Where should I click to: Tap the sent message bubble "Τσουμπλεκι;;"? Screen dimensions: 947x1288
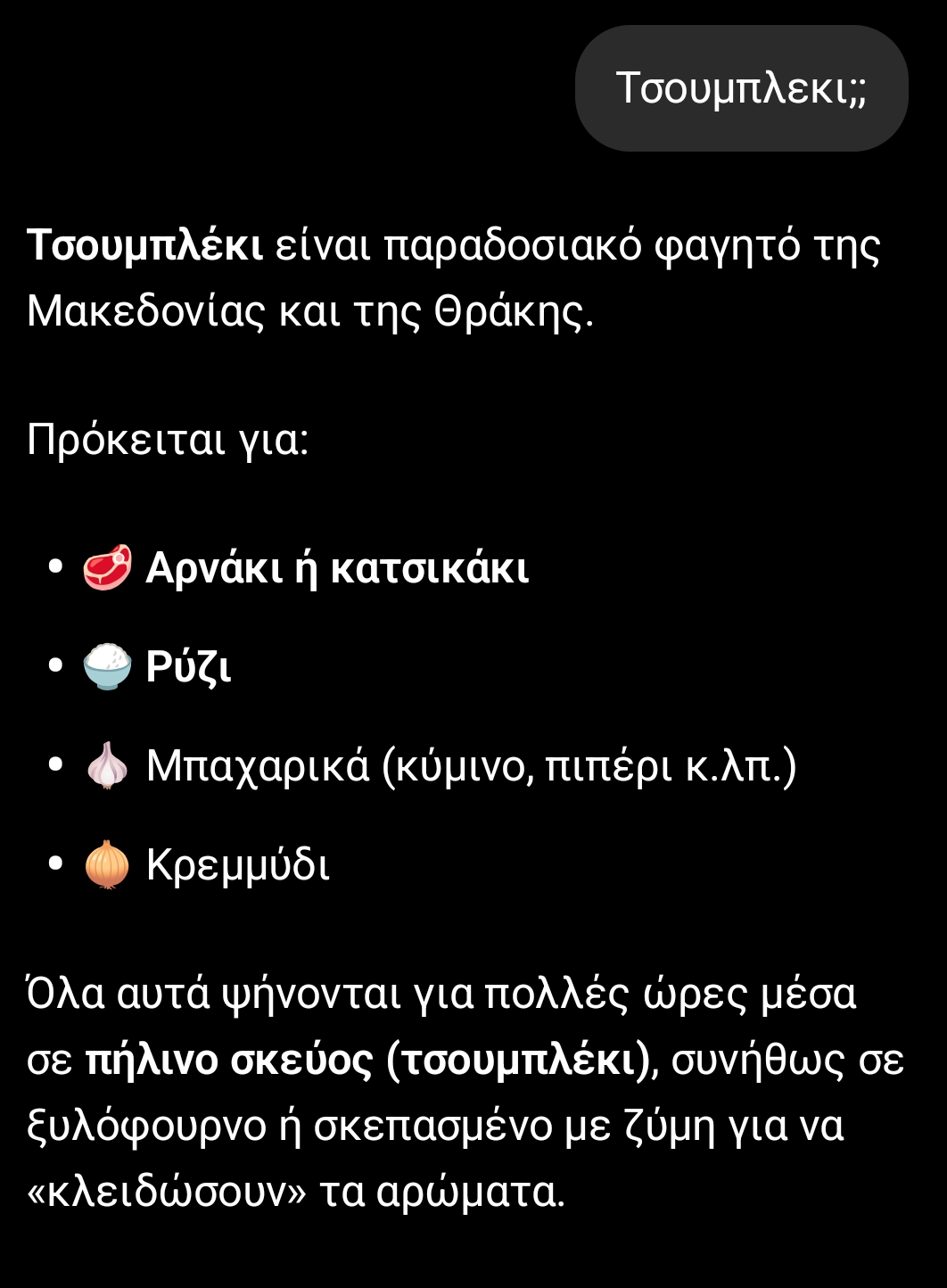(741, 88)
